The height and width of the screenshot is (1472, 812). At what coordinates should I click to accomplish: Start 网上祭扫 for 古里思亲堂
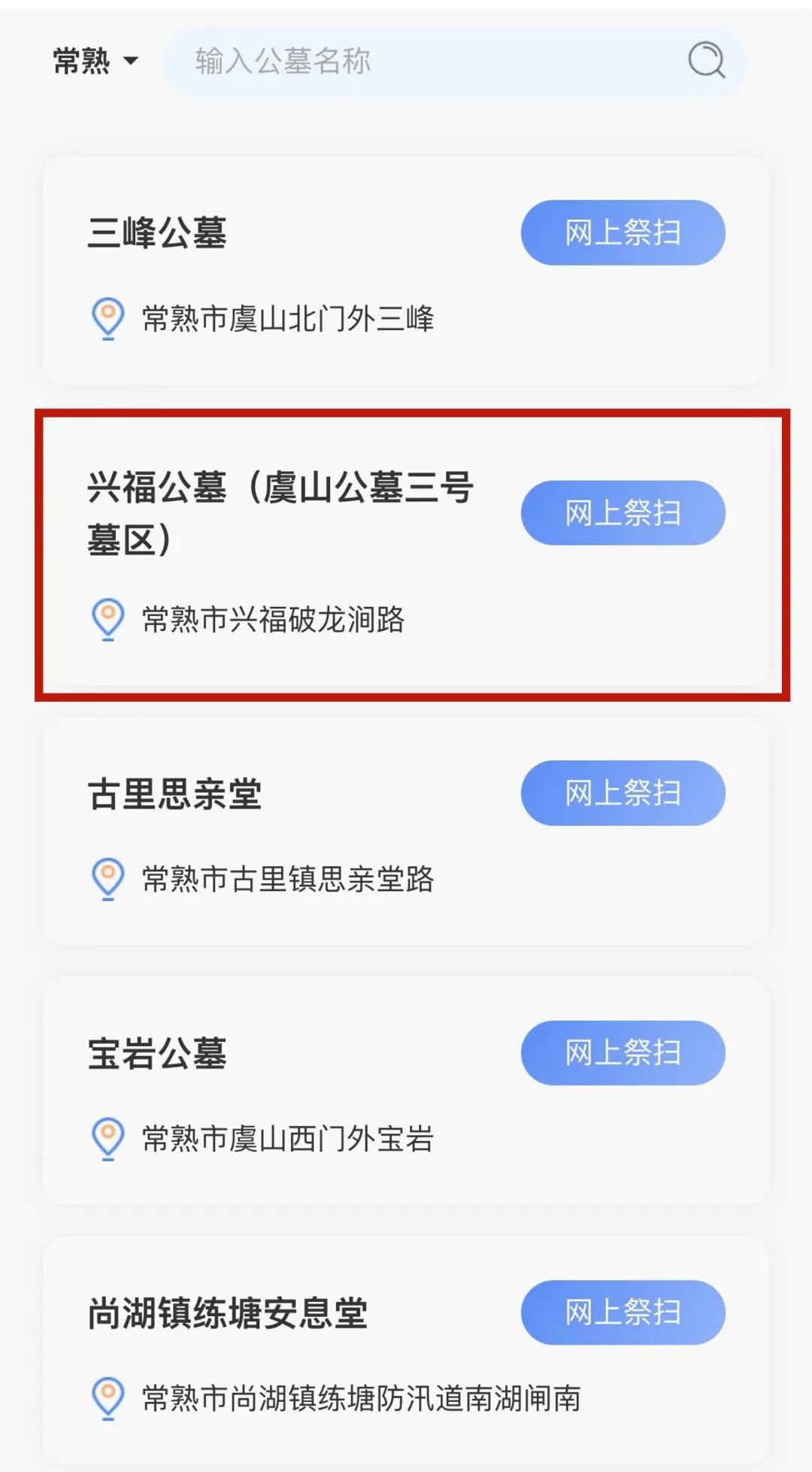tap(623, 793)
